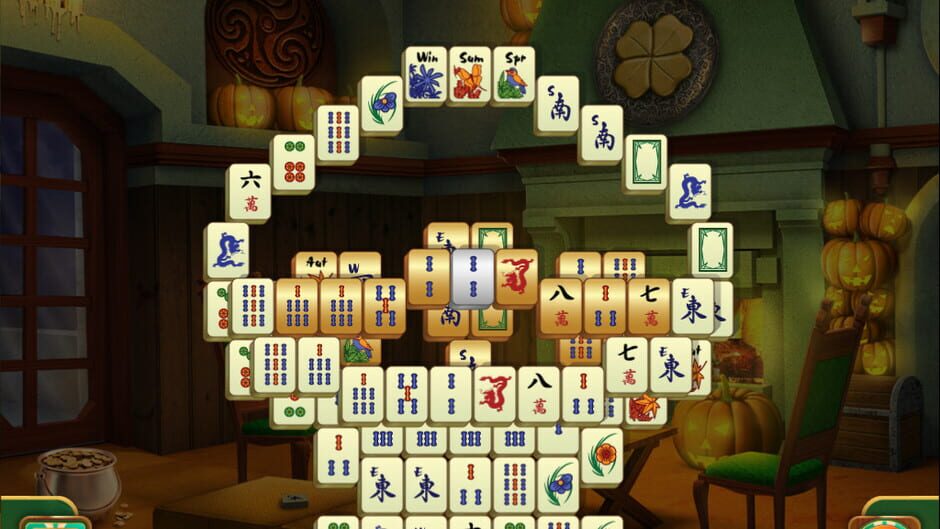Choose the ivory red dragon tile

(x=495, y=394)
